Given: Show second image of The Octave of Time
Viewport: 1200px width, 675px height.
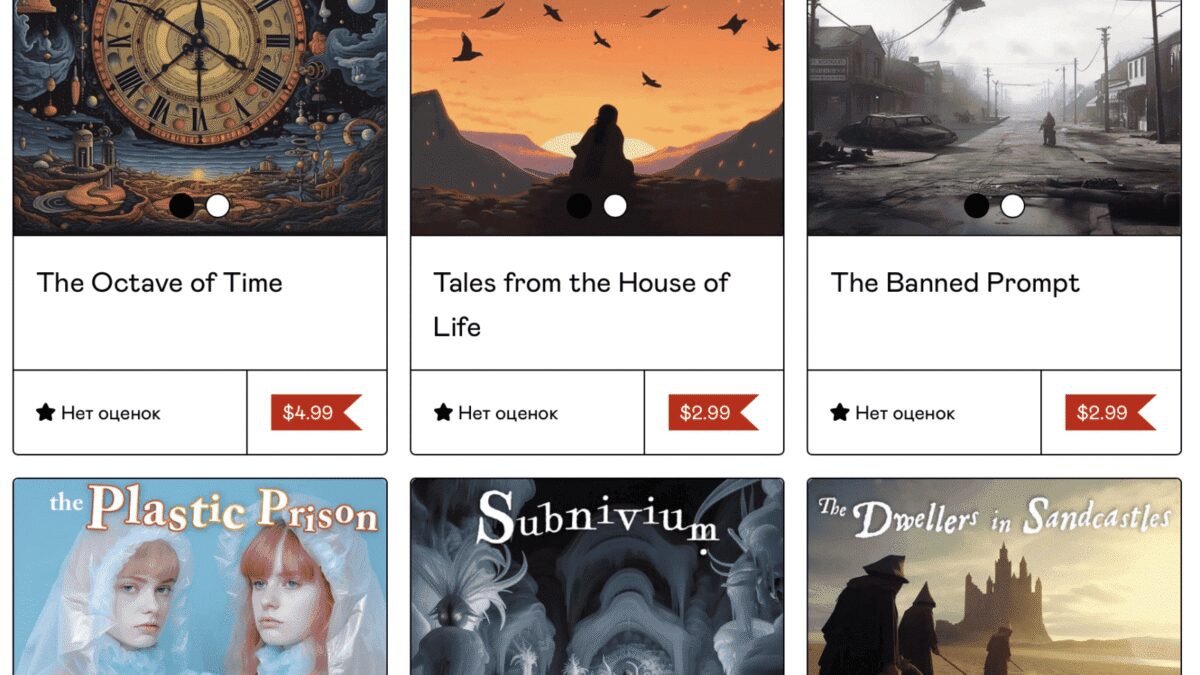Looking at the screenshot, I should point(218,206).
